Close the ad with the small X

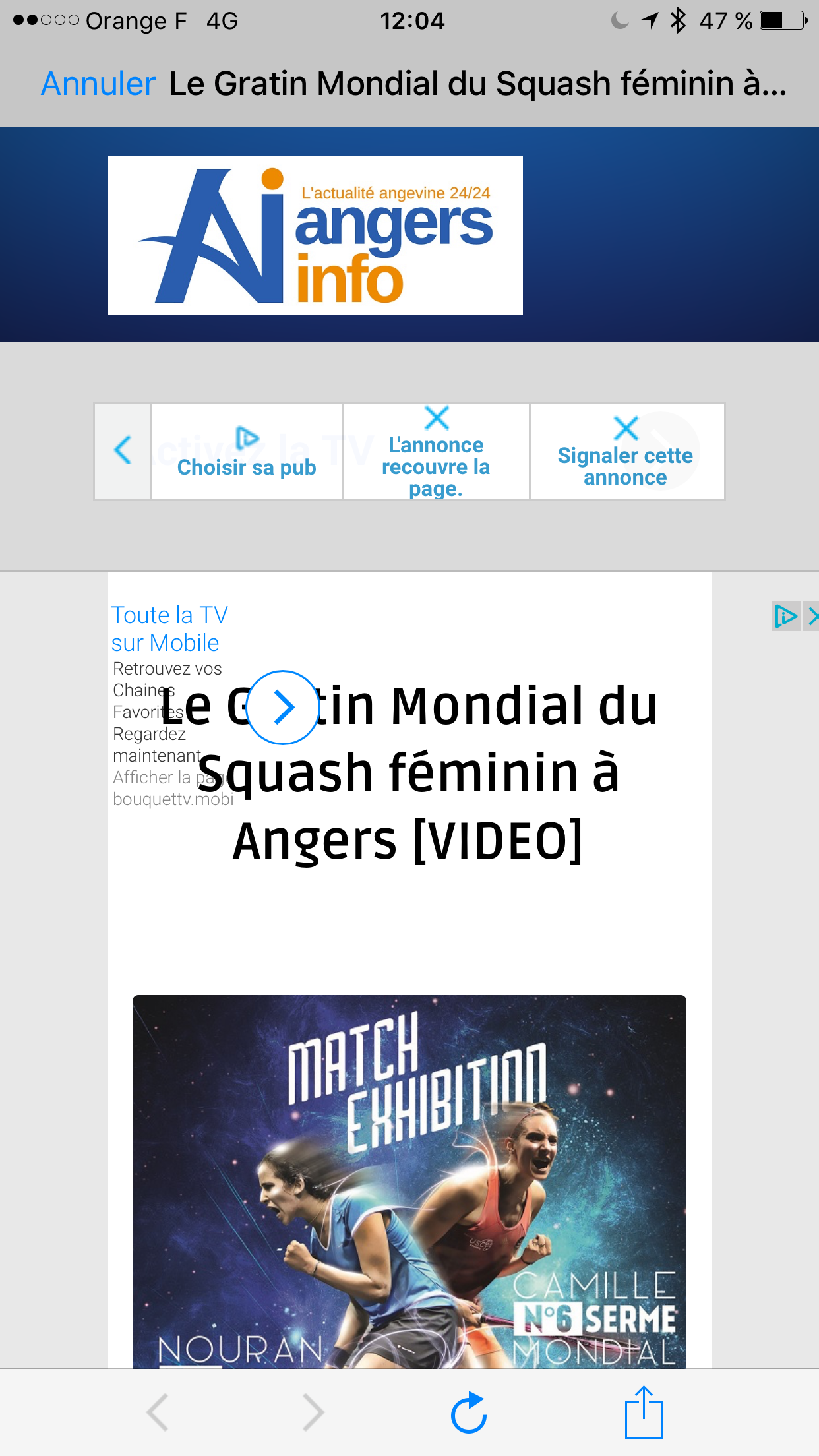click(x=812, y=617)
